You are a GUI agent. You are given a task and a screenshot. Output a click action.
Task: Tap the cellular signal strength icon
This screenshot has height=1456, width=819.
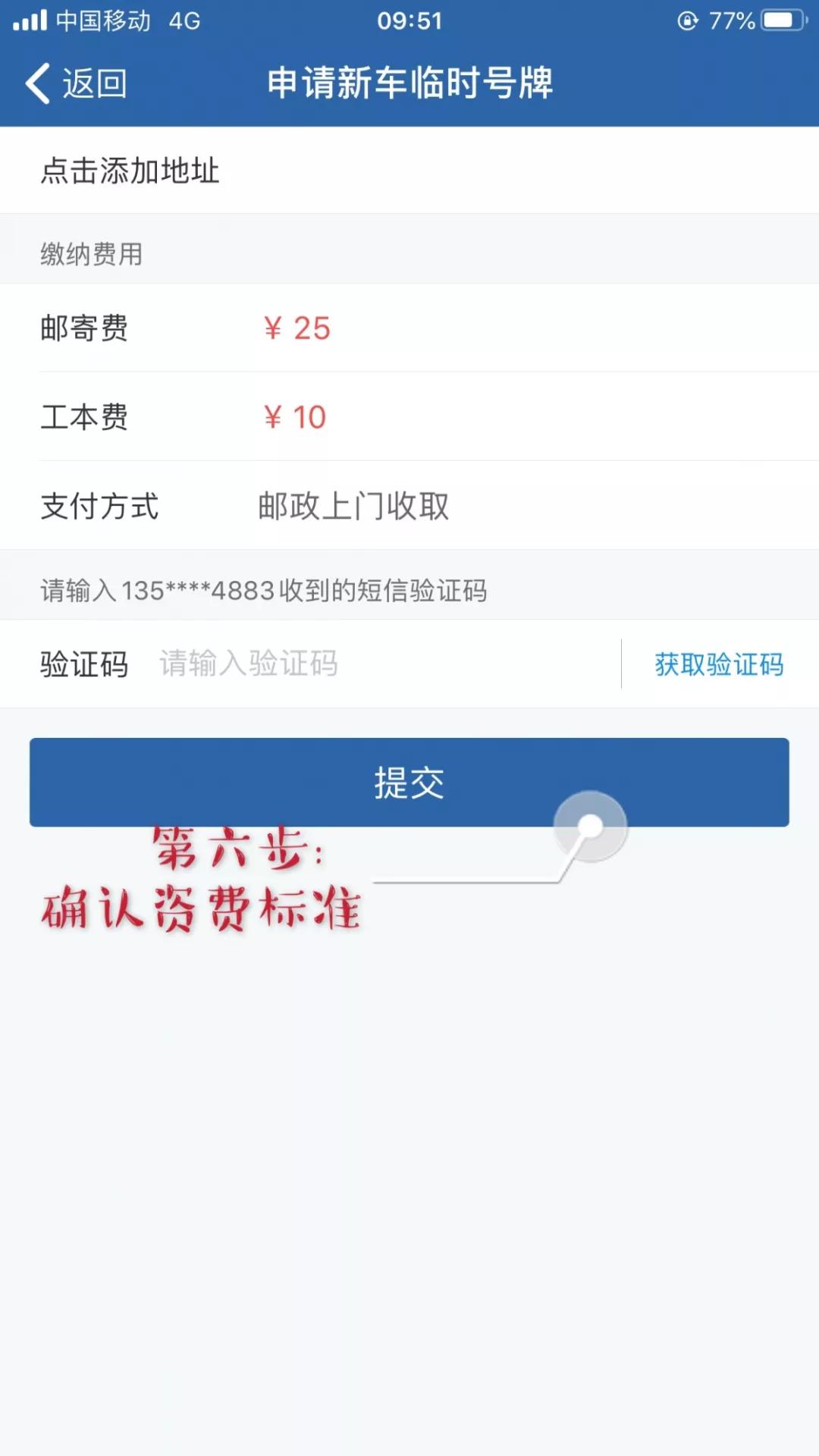point(33,20)
